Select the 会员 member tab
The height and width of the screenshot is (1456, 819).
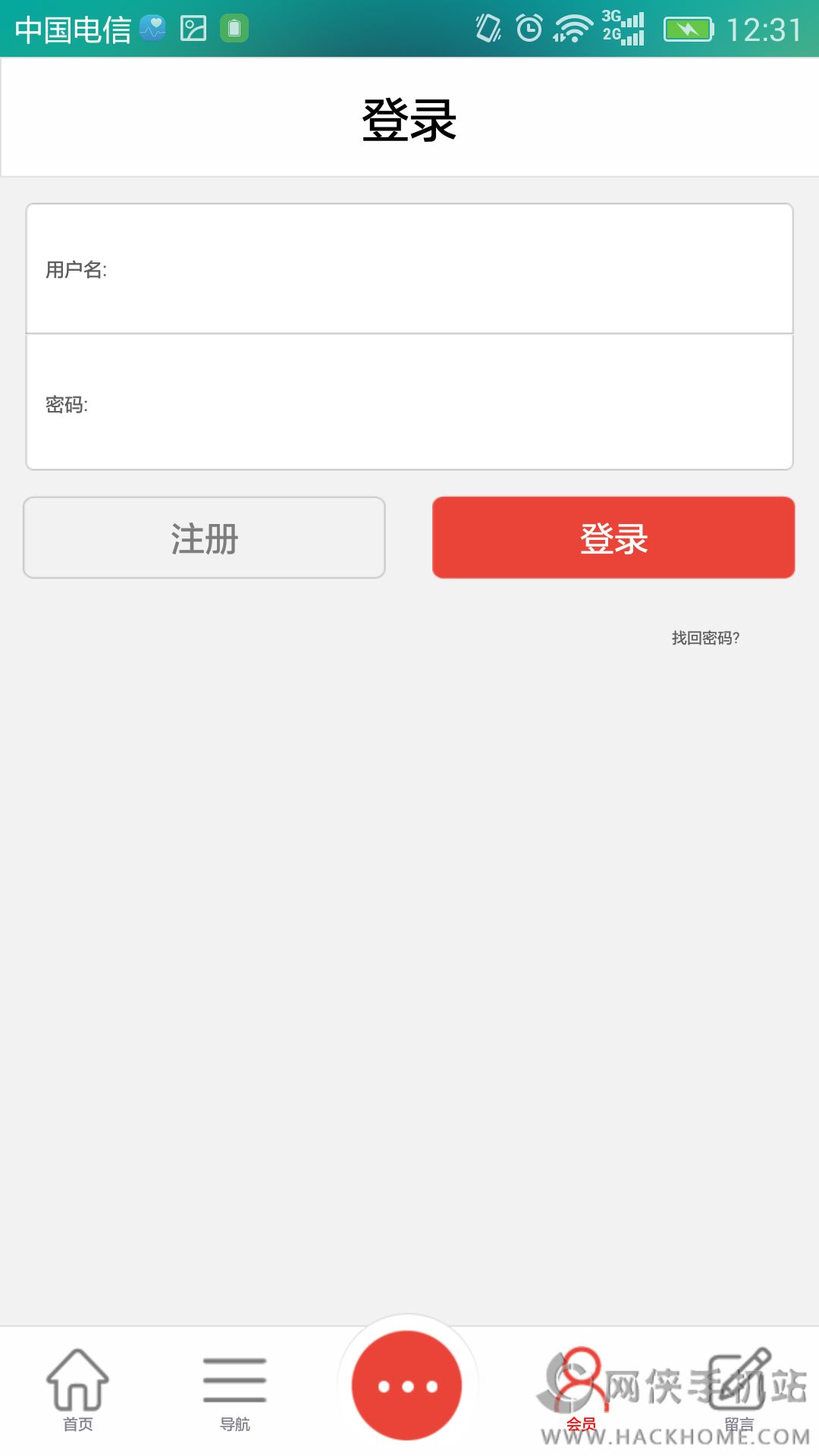tap(581, 1389)
